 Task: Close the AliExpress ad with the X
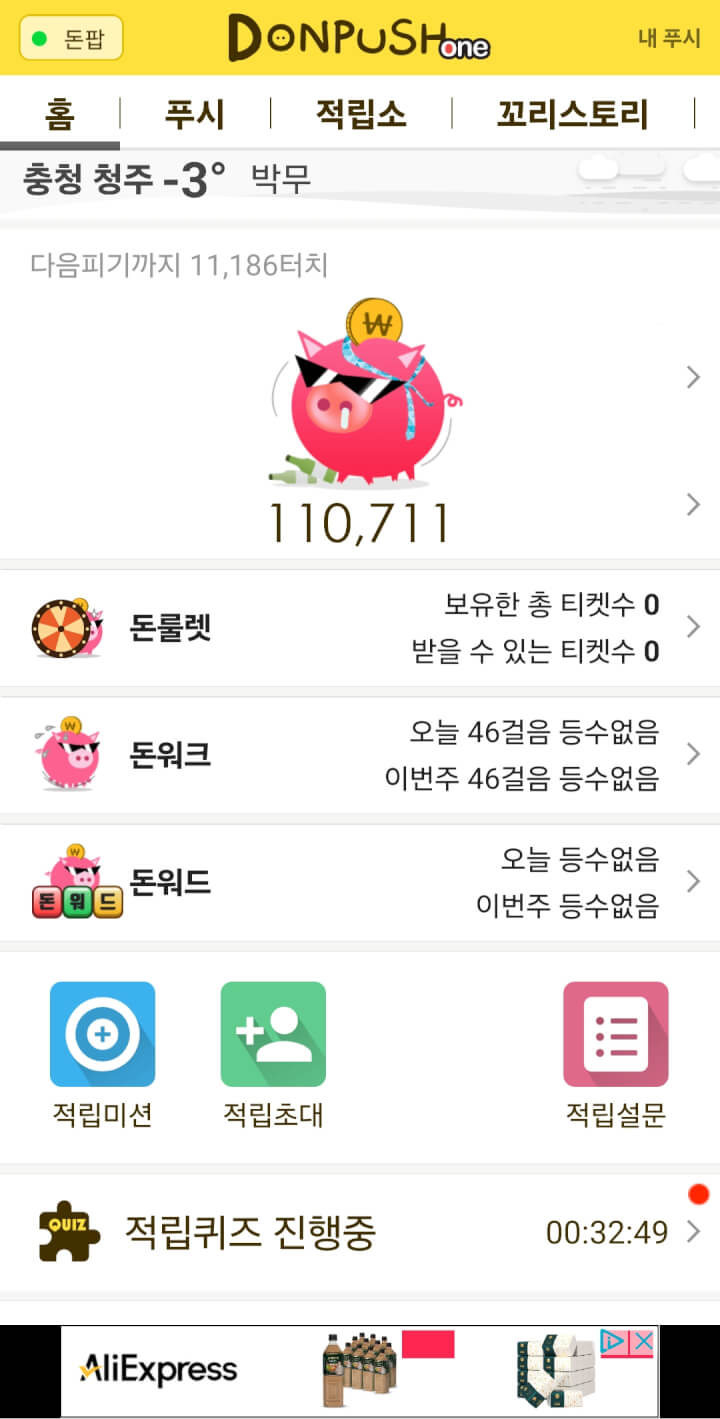tap(643, 1342)
